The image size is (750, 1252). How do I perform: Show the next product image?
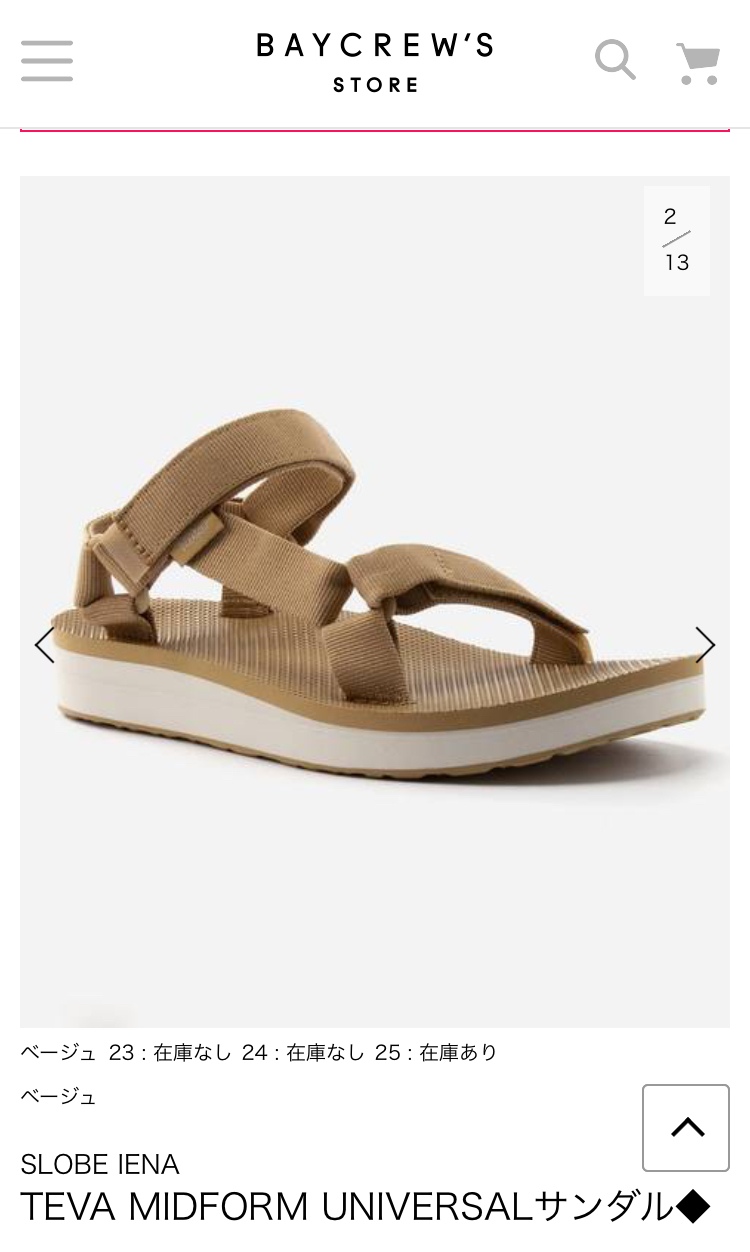click(705, 645)
